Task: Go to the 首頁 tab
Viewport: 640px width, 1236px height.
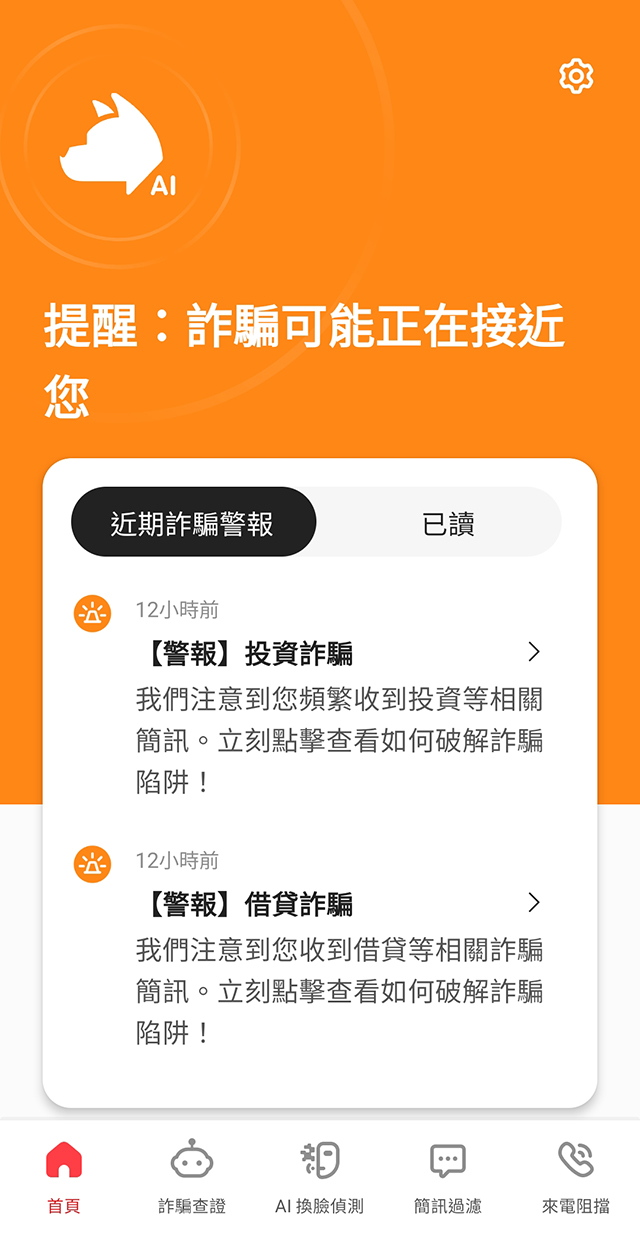Action: point(64,1177)
